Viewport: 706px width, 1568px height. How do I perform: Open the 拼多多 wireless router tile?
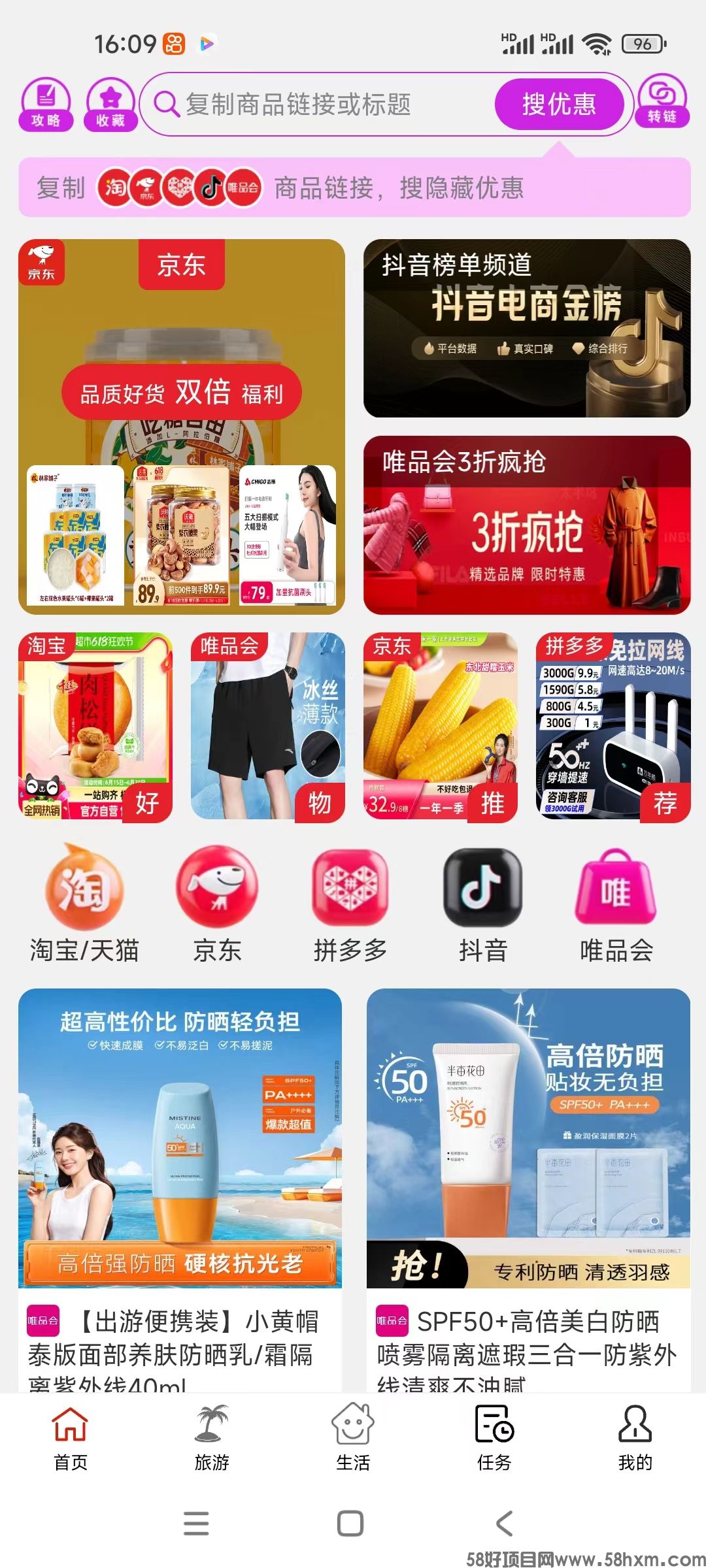pos(613,727)
